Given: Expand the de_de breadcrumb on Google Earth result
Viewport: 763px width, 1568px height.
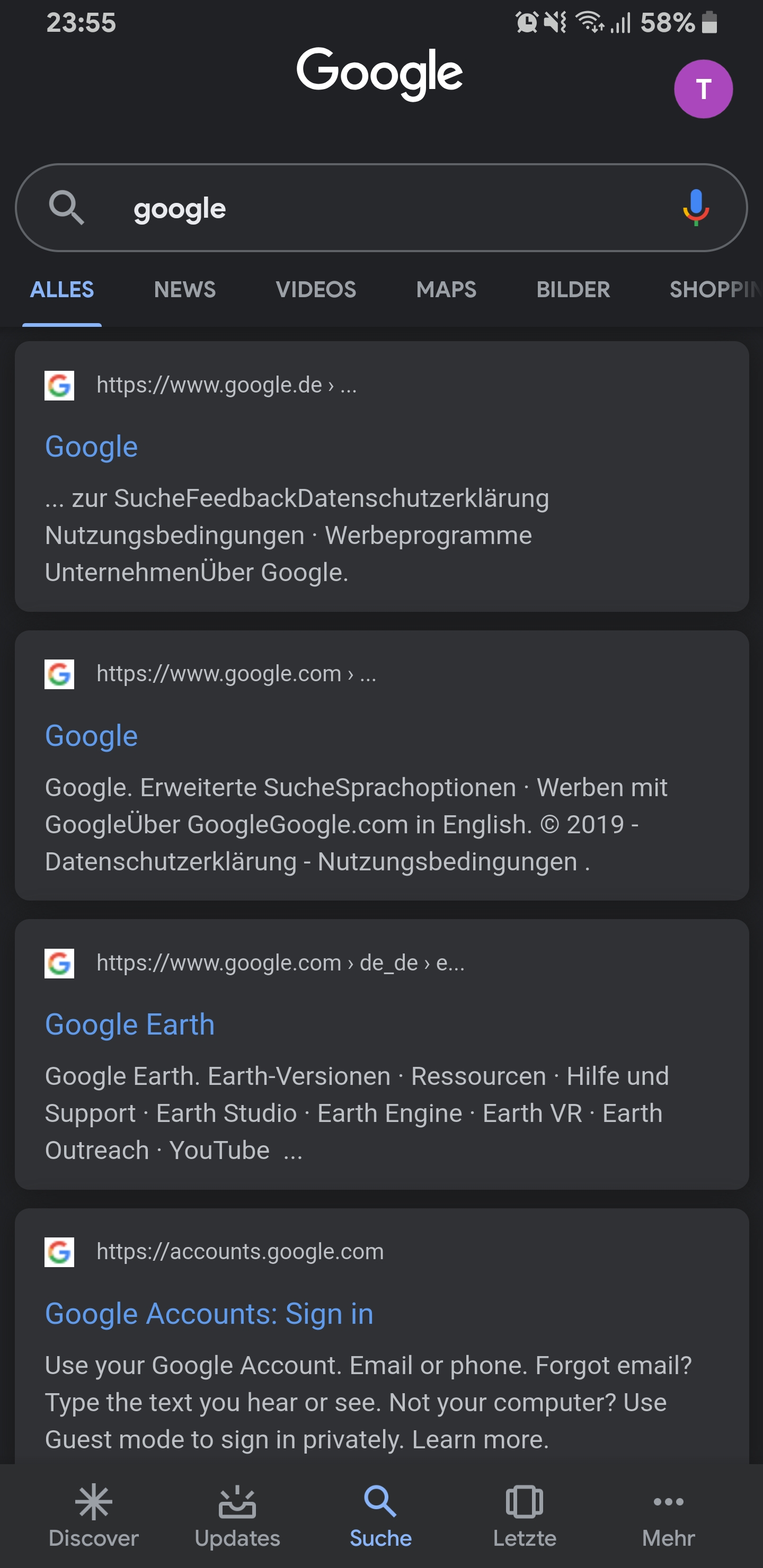Looking at the screenshot, I should point(454,964).
